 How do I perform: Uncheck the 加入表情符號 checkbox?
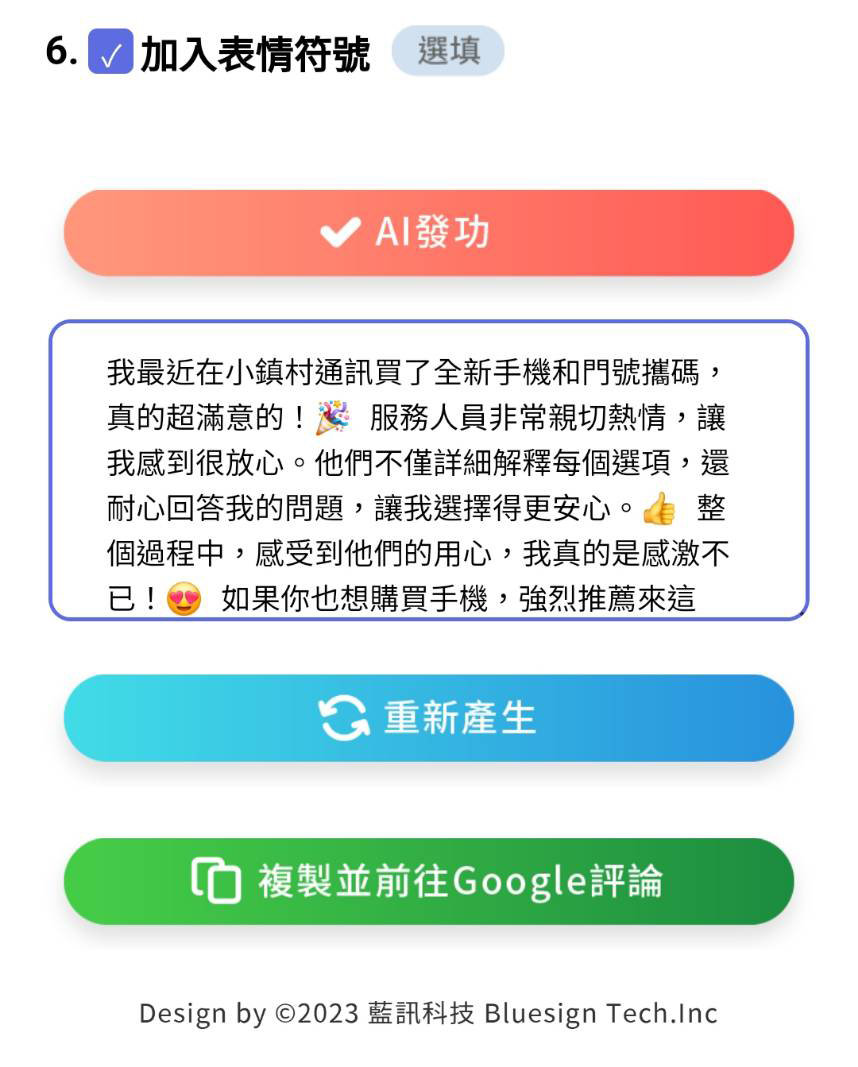(x=110, y=53)
